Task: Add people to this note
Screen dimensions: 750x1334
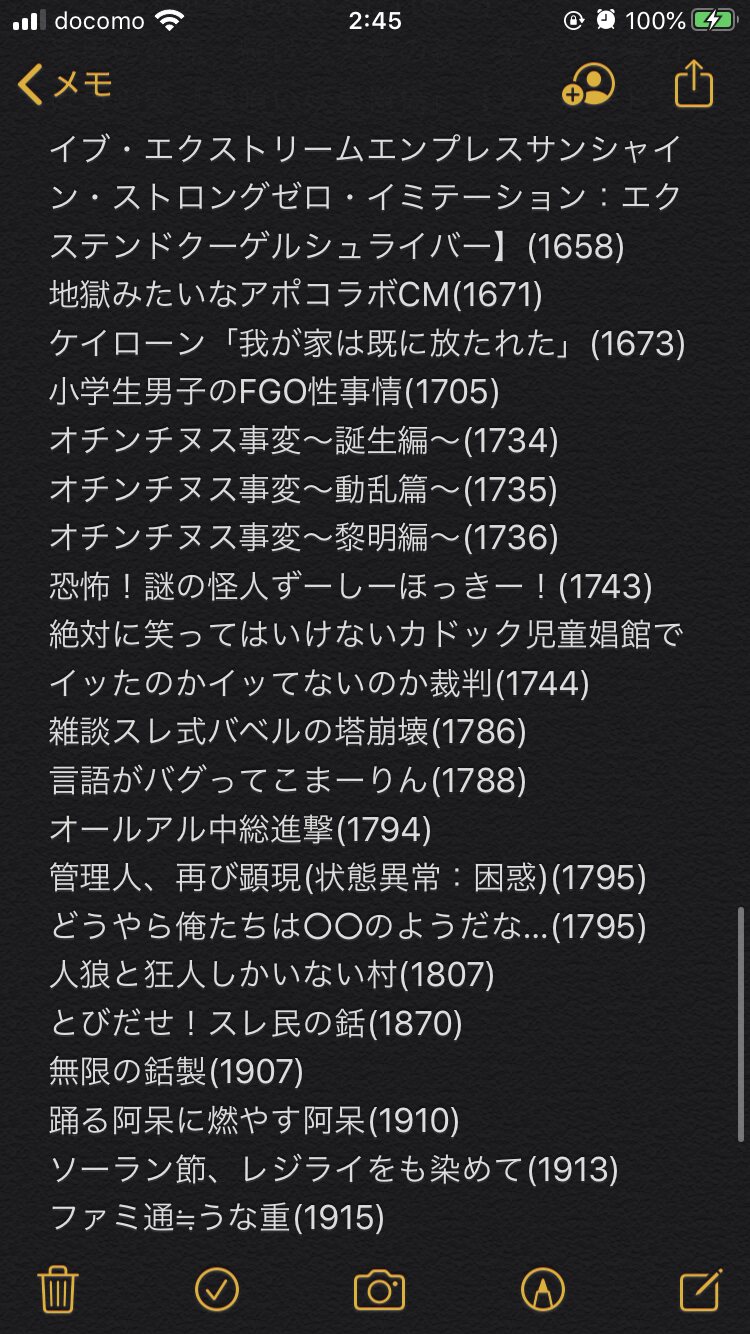Action: click(588, 86)
